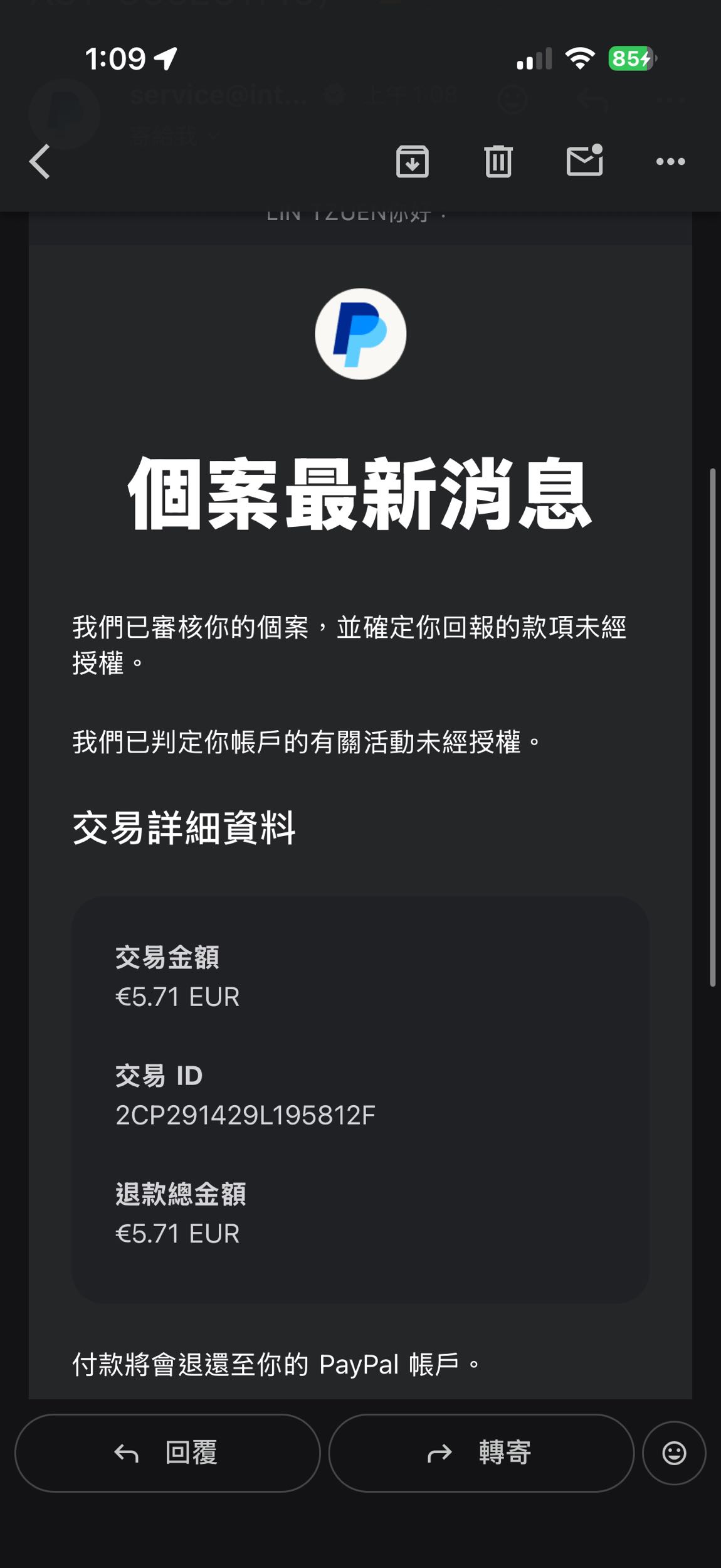Mark the email as unread

pos(585,161)
